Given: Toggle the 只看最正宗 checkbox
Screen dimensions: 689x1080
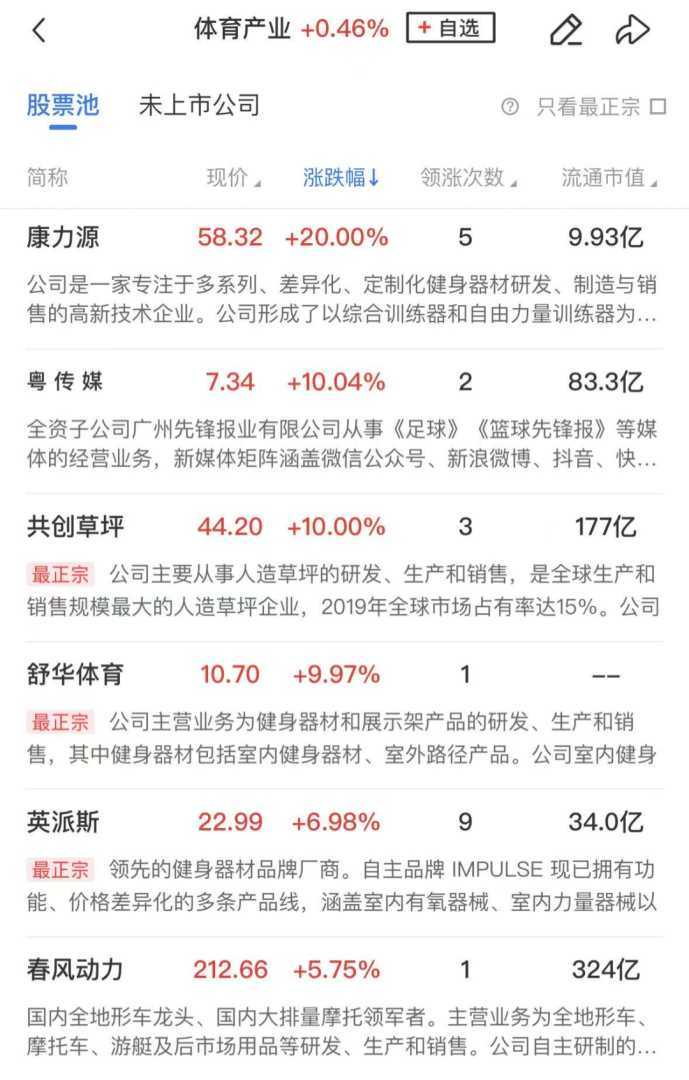Looking at the screenshot, I should pos(658,107).
